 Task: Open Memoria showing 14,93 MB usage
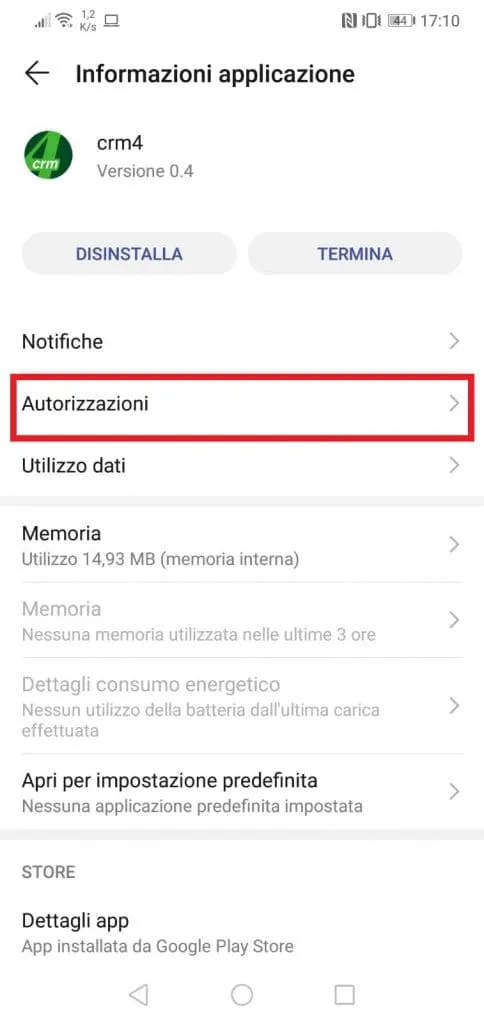(242, 545)
